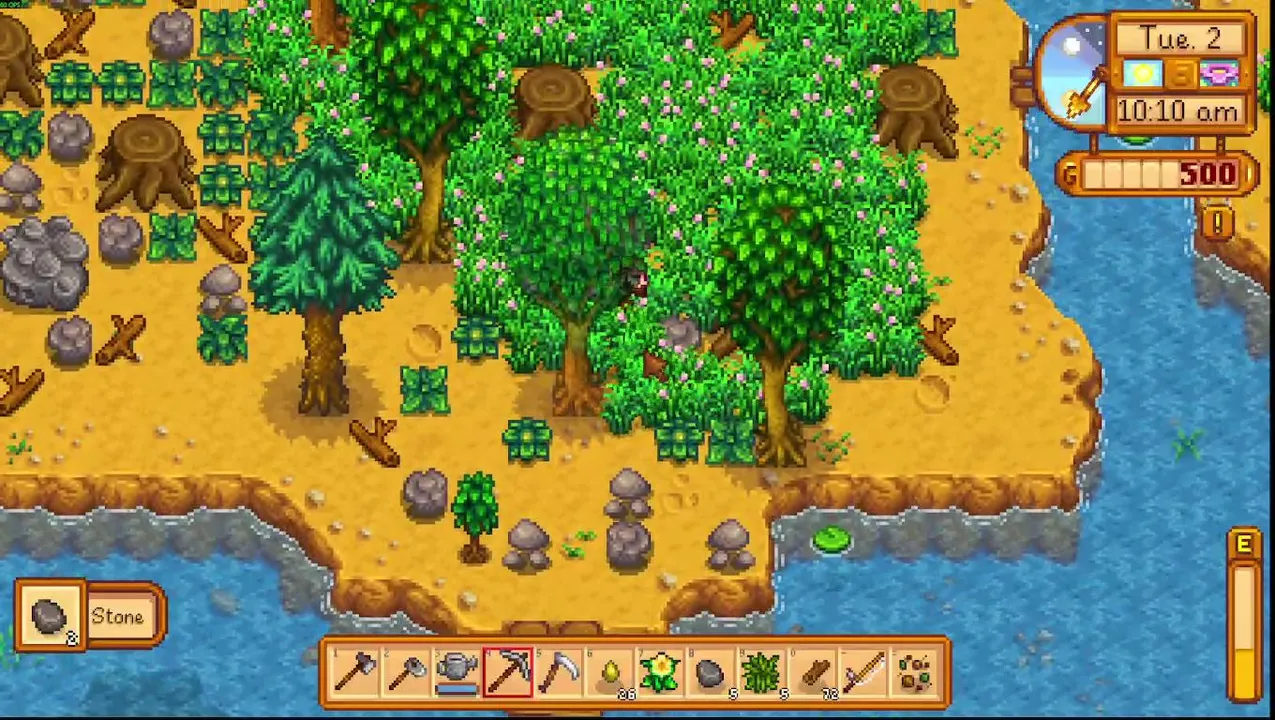Select the mixed seeds slot
The height and width of the screenshot is (720, 1275).
tap(915, 672)
